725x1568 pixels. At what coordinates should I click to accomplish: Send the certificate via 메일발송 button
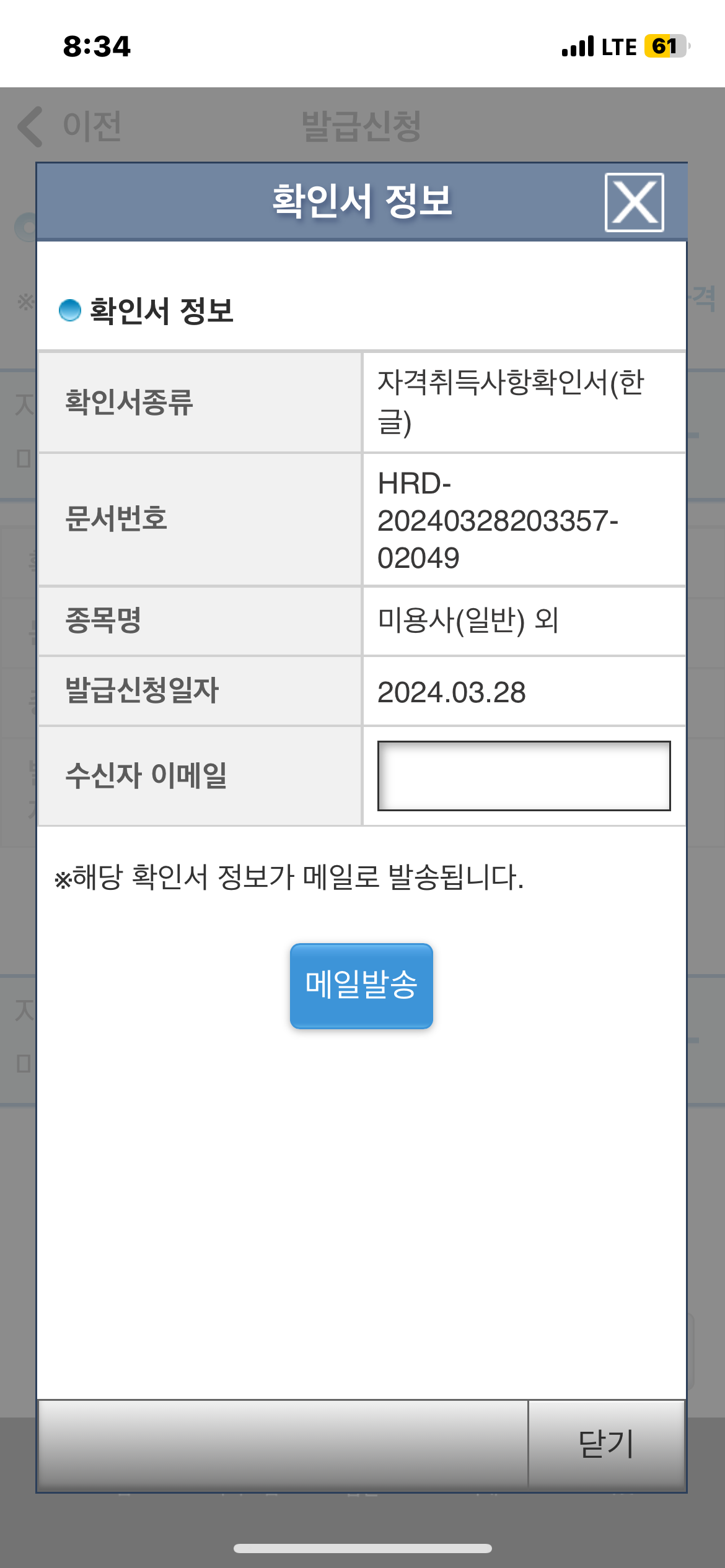tap(361, 986)
